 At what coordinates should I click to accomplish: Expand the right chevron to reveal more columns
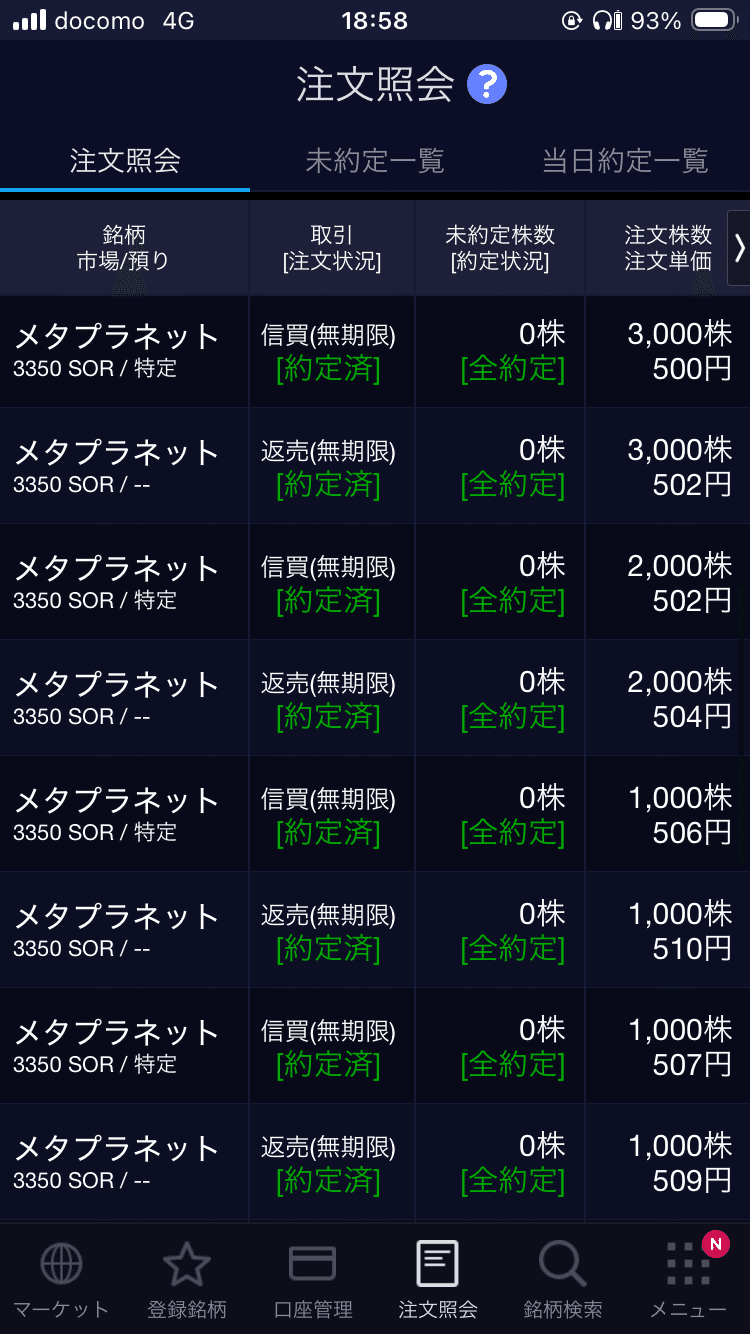[740, 248]
